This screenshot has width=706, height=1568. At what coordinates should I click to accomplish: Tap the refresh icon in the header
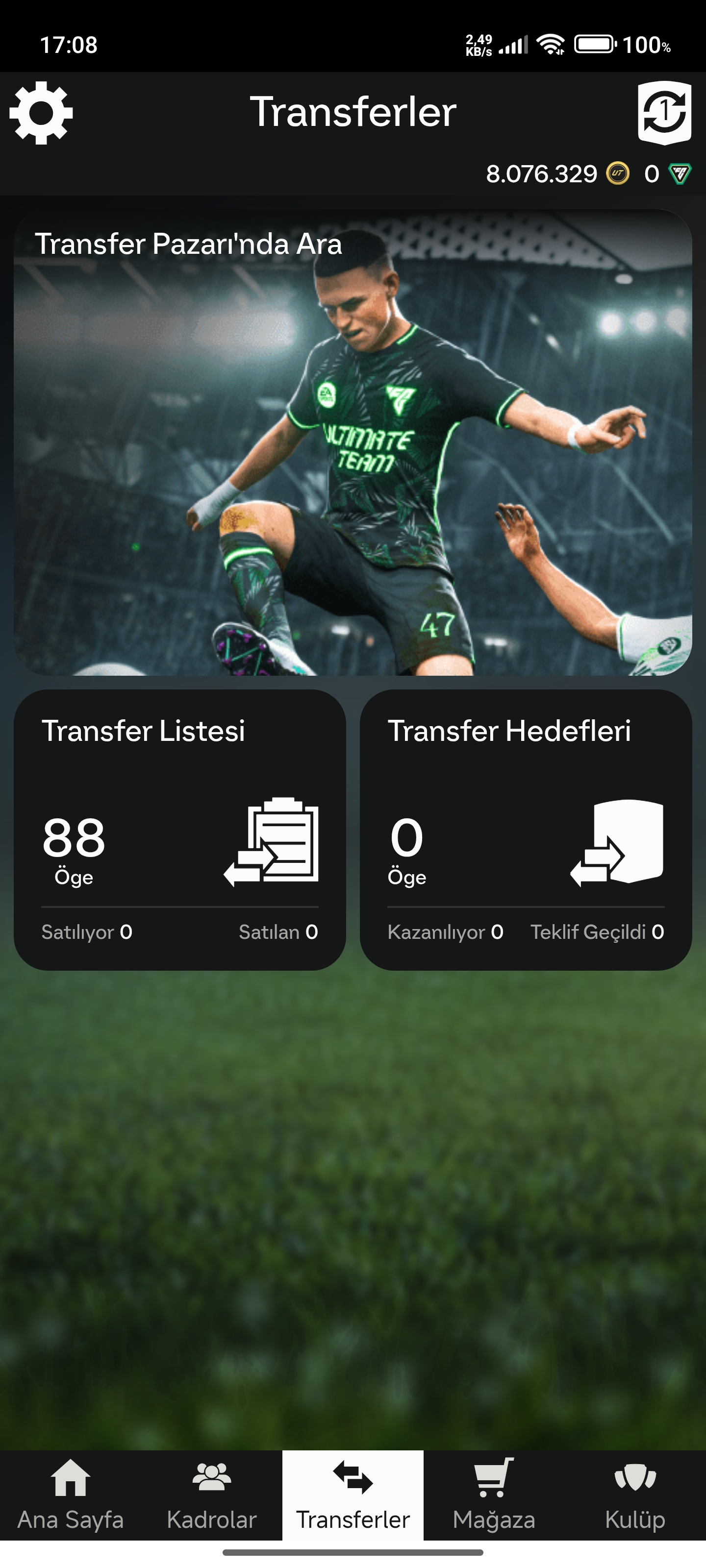(x=665, y=113)
